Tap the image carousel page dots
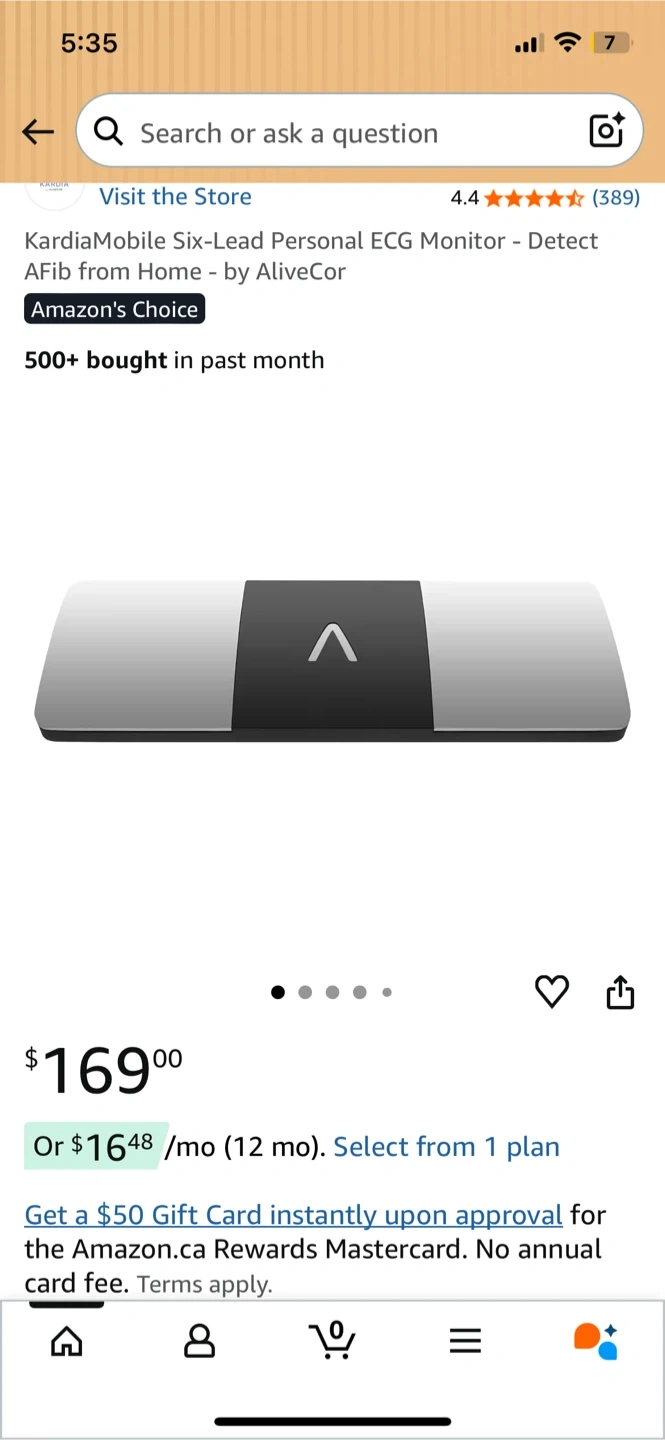 pyautogui.click(x=332, y=992)
